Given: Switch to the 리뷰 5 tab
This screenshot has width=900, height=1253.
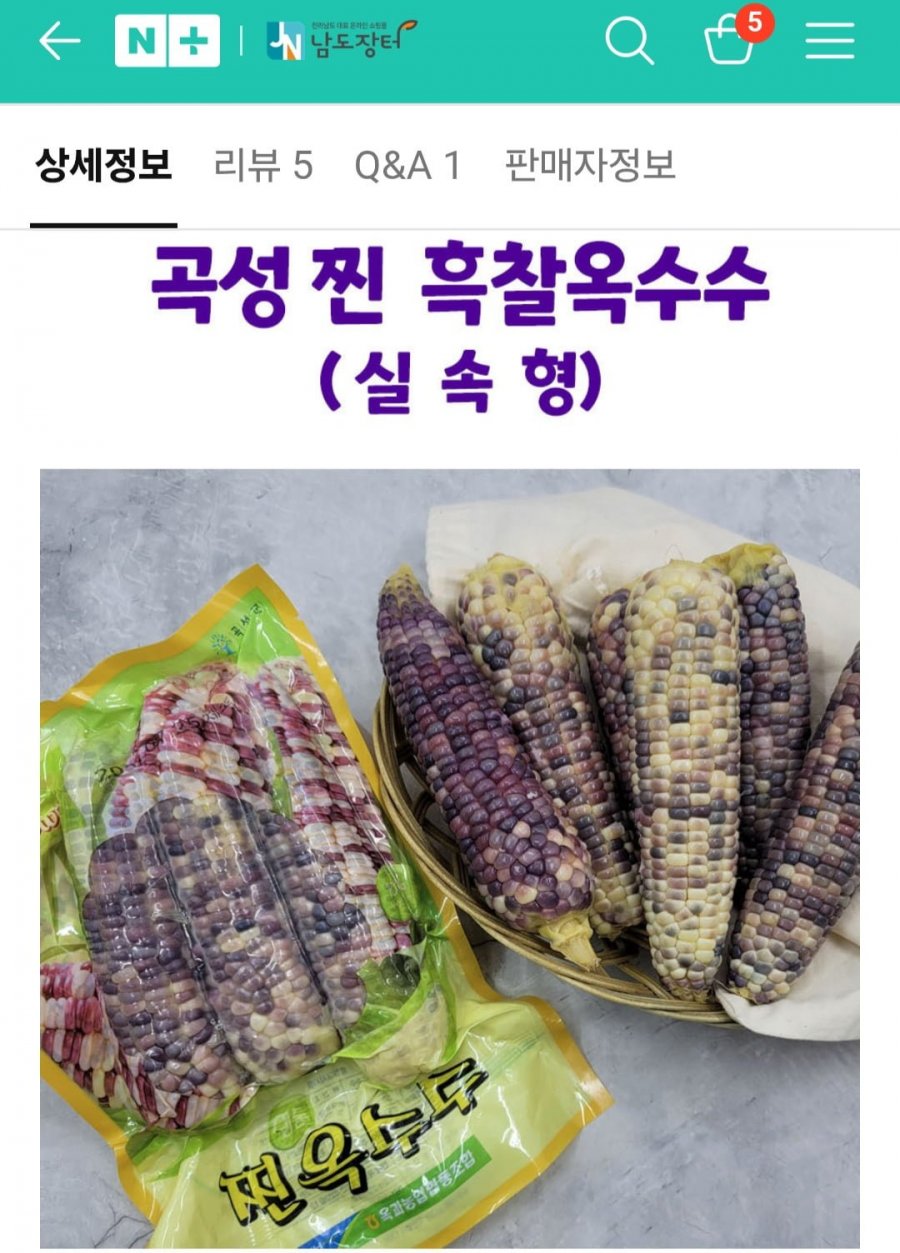Looking at the screenshot, I should click(263, 165).
